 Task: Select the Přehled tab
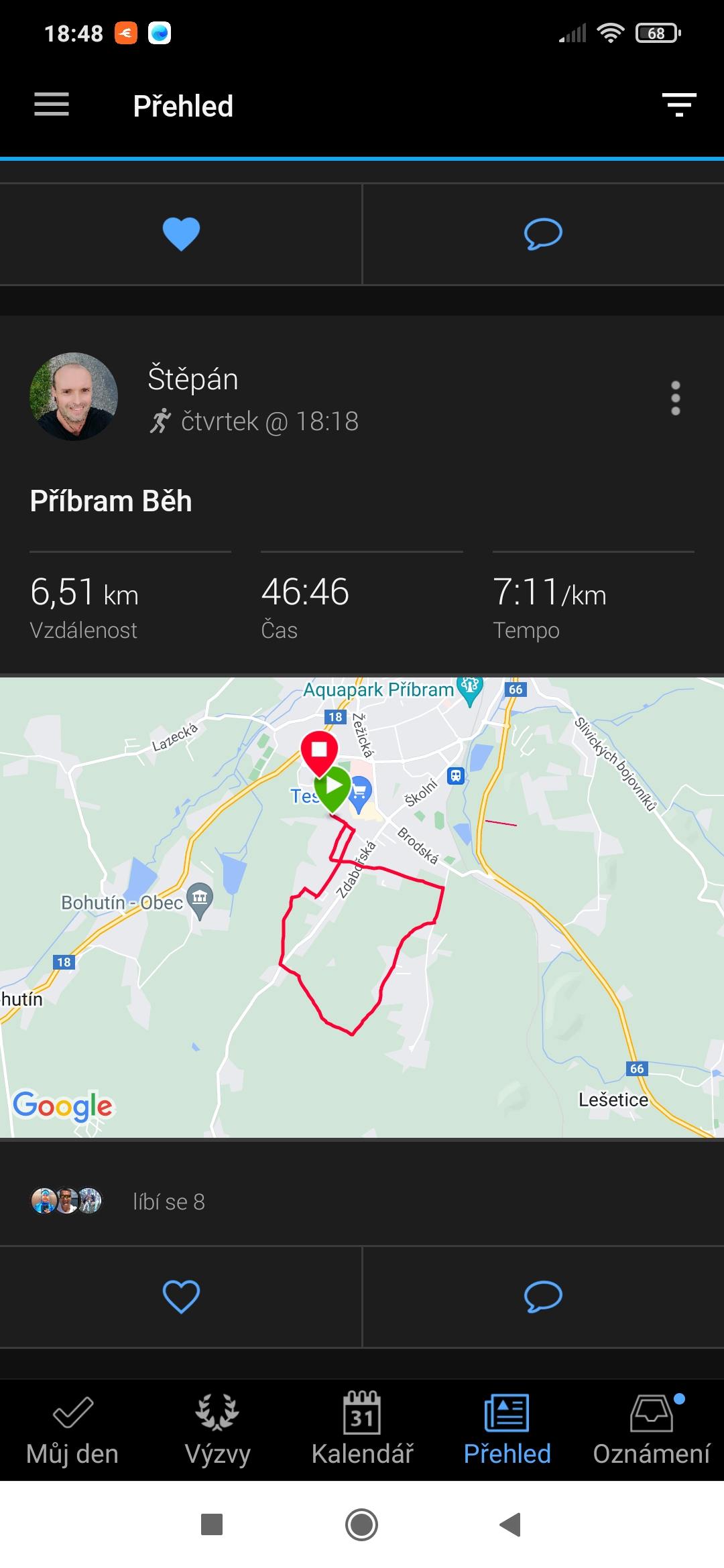click(507, 1430)
